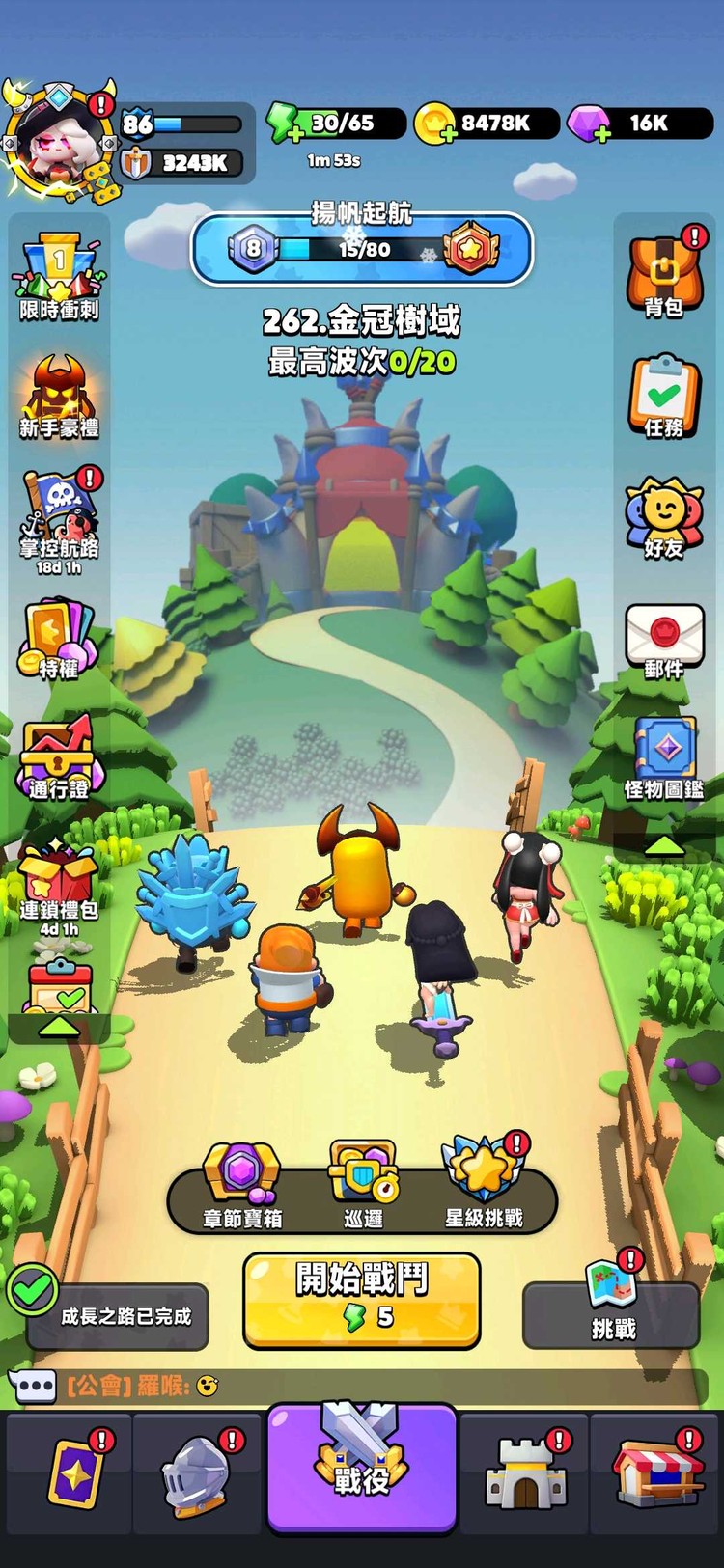Open the 背包 backpack

(664, 275)
